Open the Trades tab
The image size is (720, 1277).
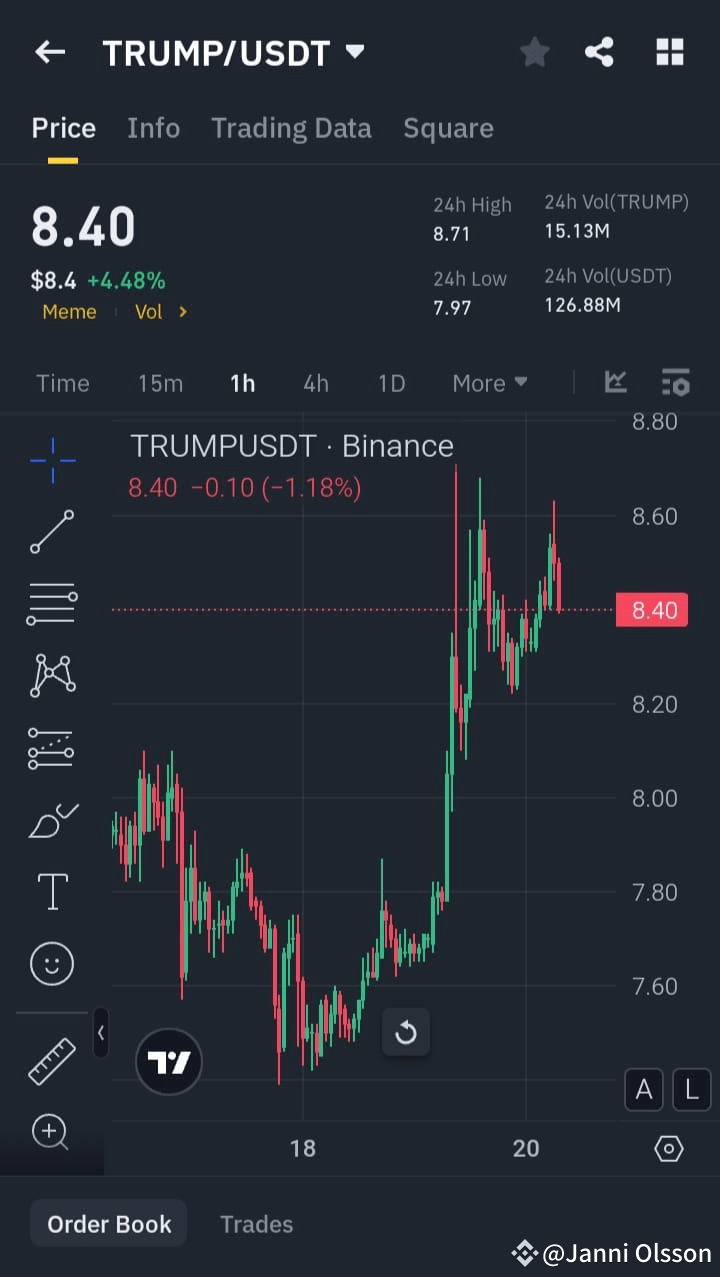[256, 1223]
